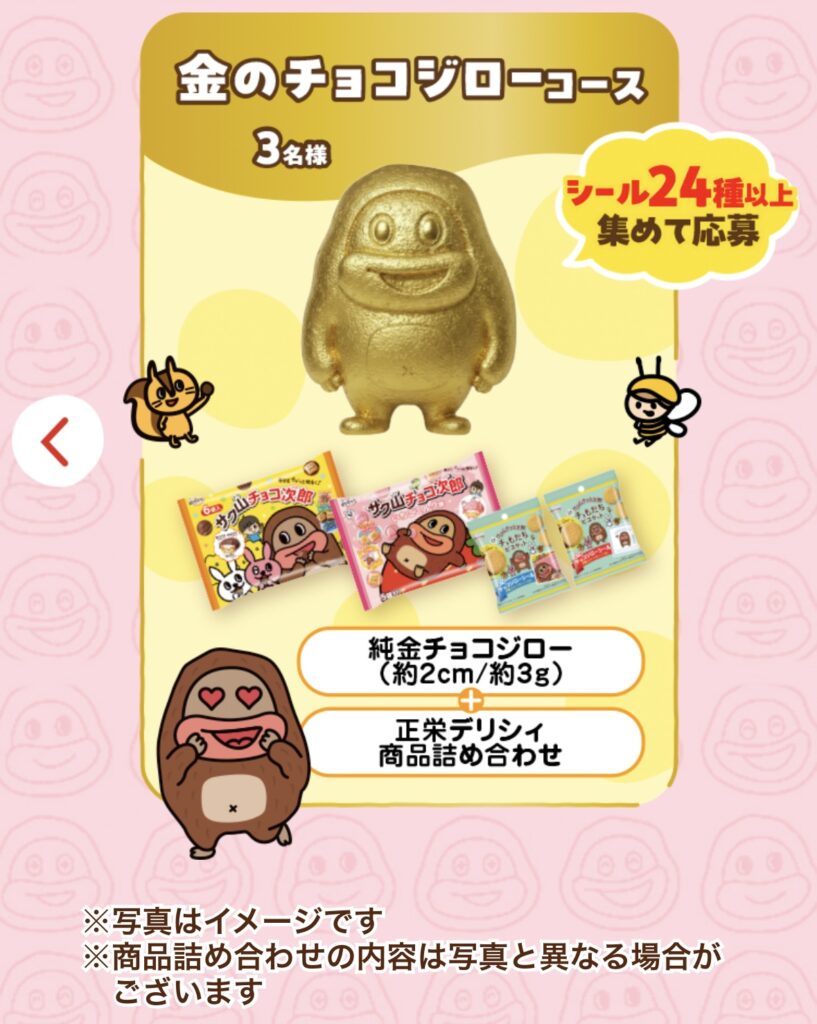The width and height of the screenshot is (817, 1024).
Task: Go to the previous prize course slide
Action: (57, 441)
